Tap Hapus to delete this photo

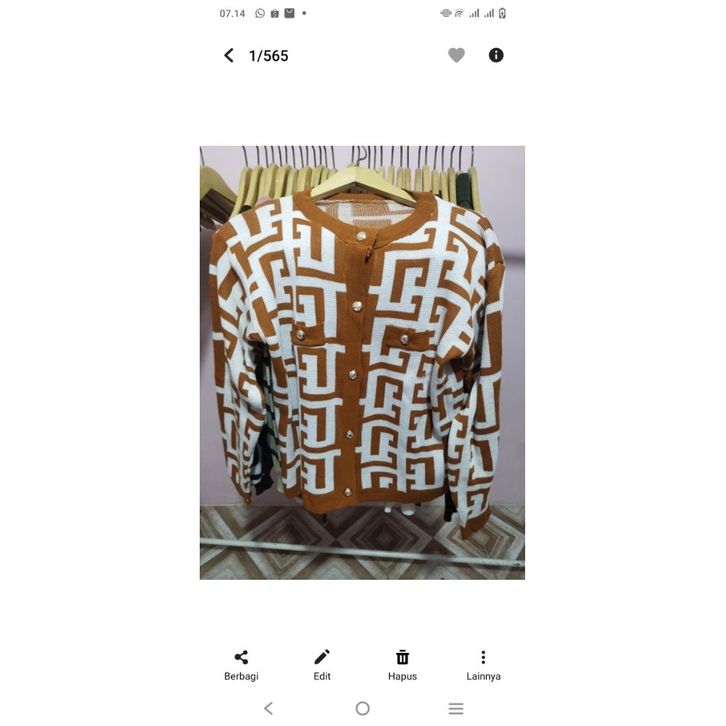click(x=402, y=664)
